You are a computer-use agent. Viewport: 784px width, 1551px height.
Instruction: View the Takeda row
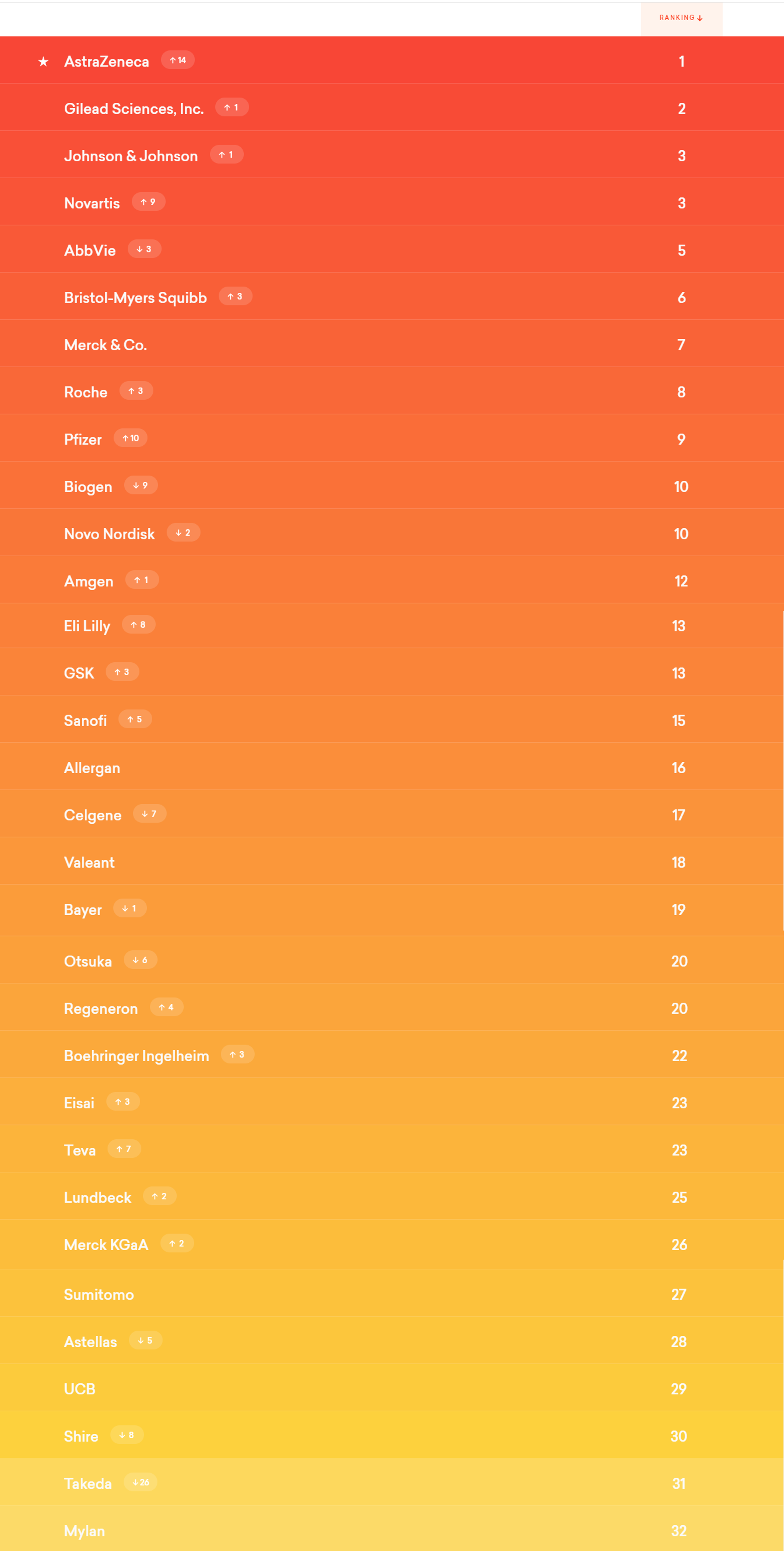[x=392, y=1482]
